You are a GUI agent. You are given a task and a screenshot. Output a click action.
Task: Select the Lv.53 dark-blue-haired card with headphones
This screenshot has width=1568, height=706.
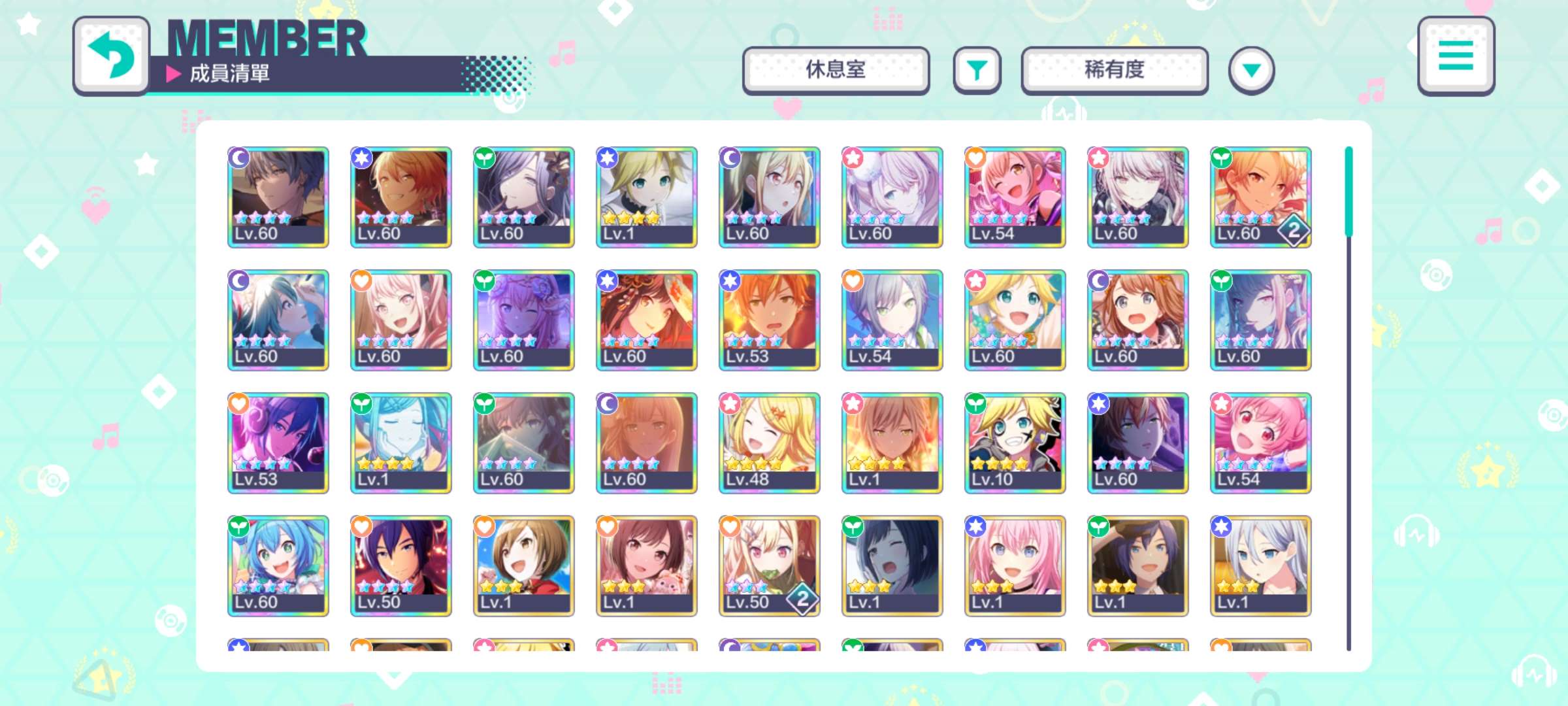click(278, 443)
